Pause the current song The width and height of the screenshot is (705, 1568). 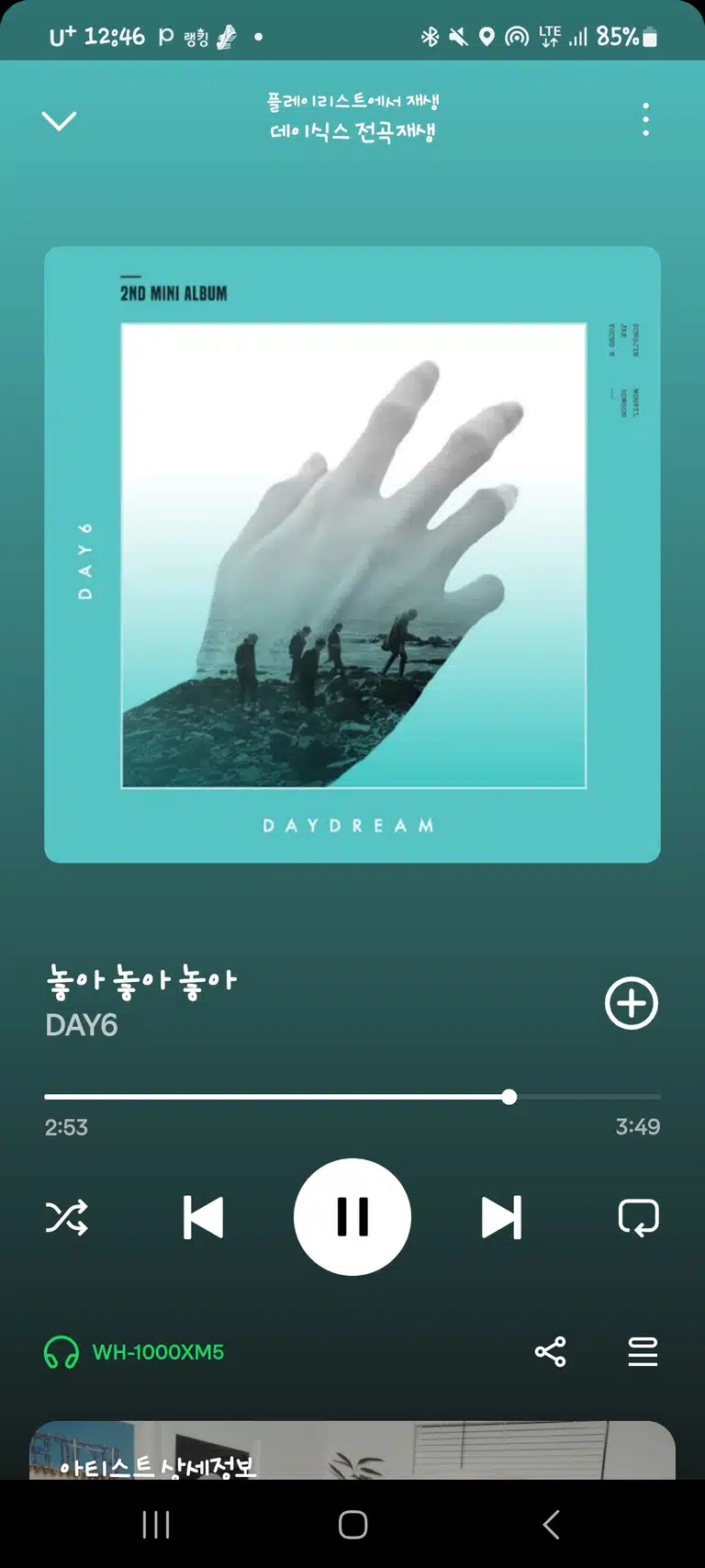(x=352, y=1217)
